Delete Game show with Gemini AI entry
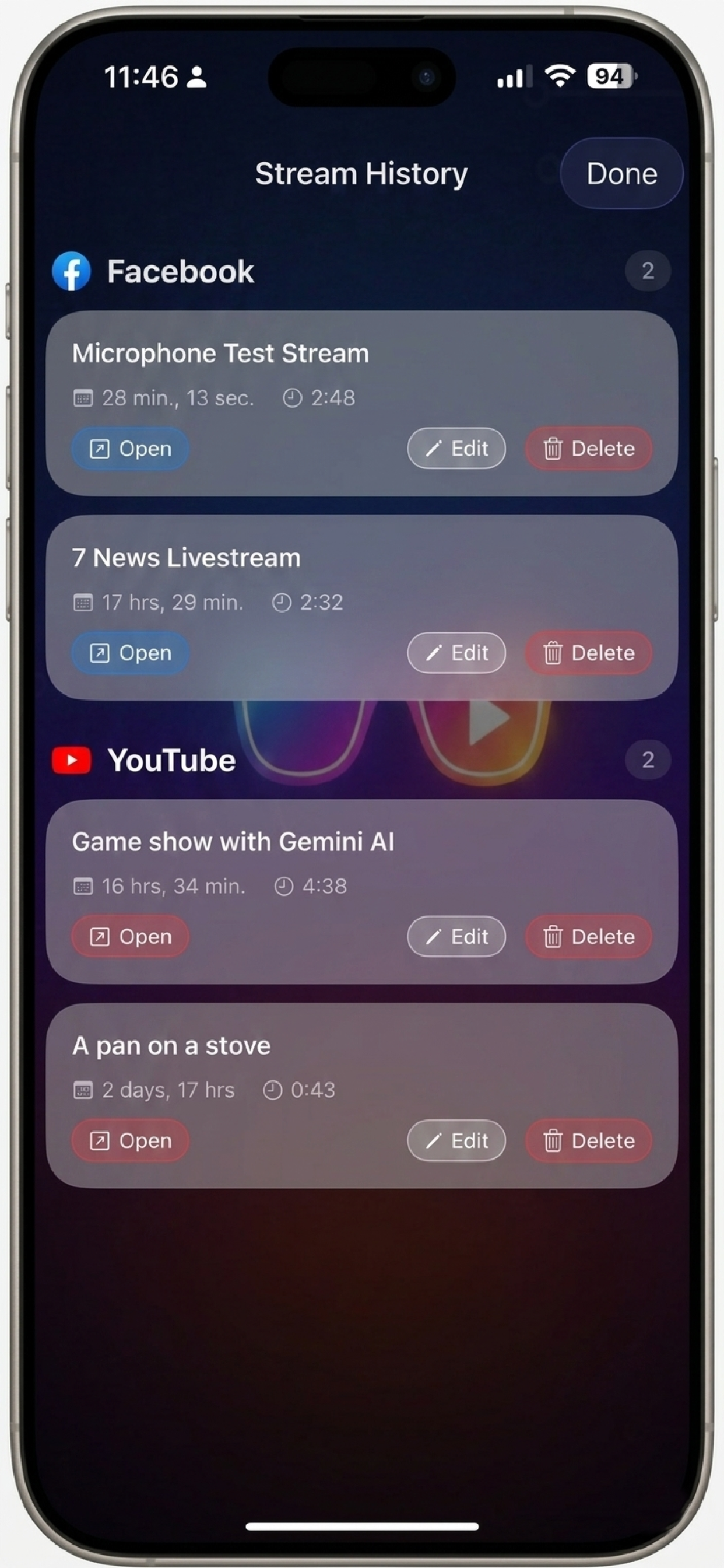 pyautogui.click(x=588, y=937)
